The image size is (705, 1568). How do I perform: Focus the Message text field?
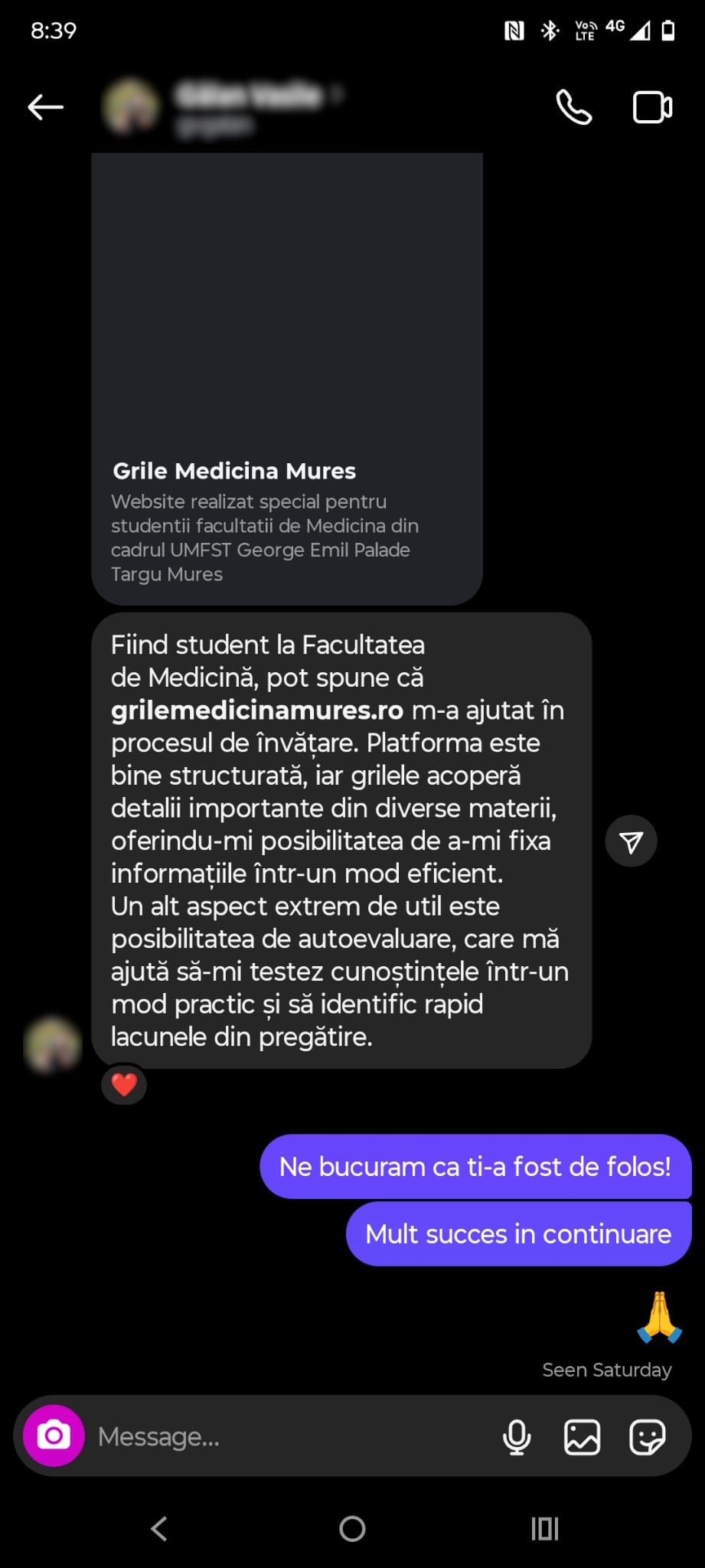pyautogui.click(x=291, y=1436)
